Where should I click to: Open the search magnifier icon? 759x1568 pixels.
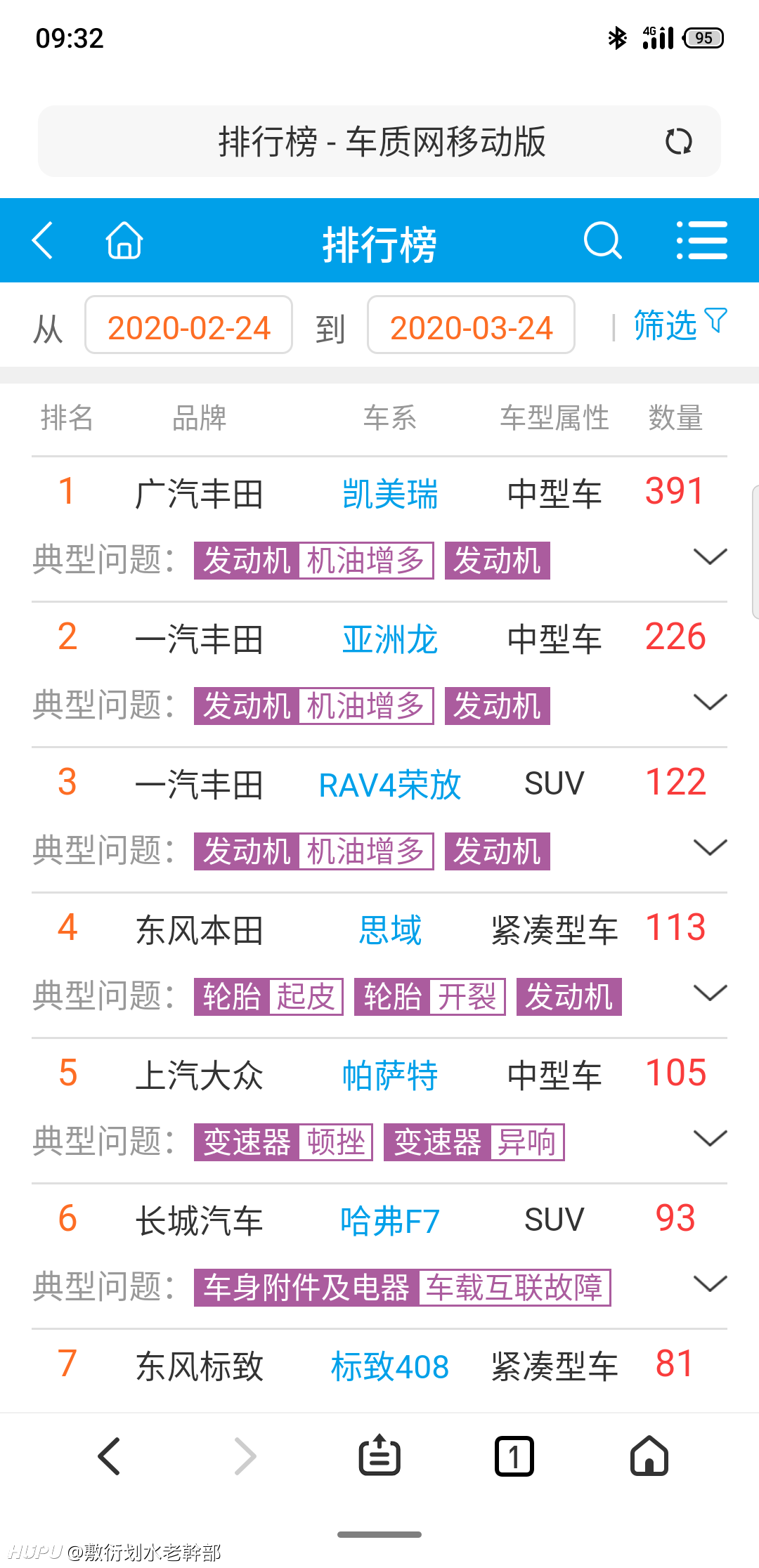pyautogui.click(x=603, y=240)
